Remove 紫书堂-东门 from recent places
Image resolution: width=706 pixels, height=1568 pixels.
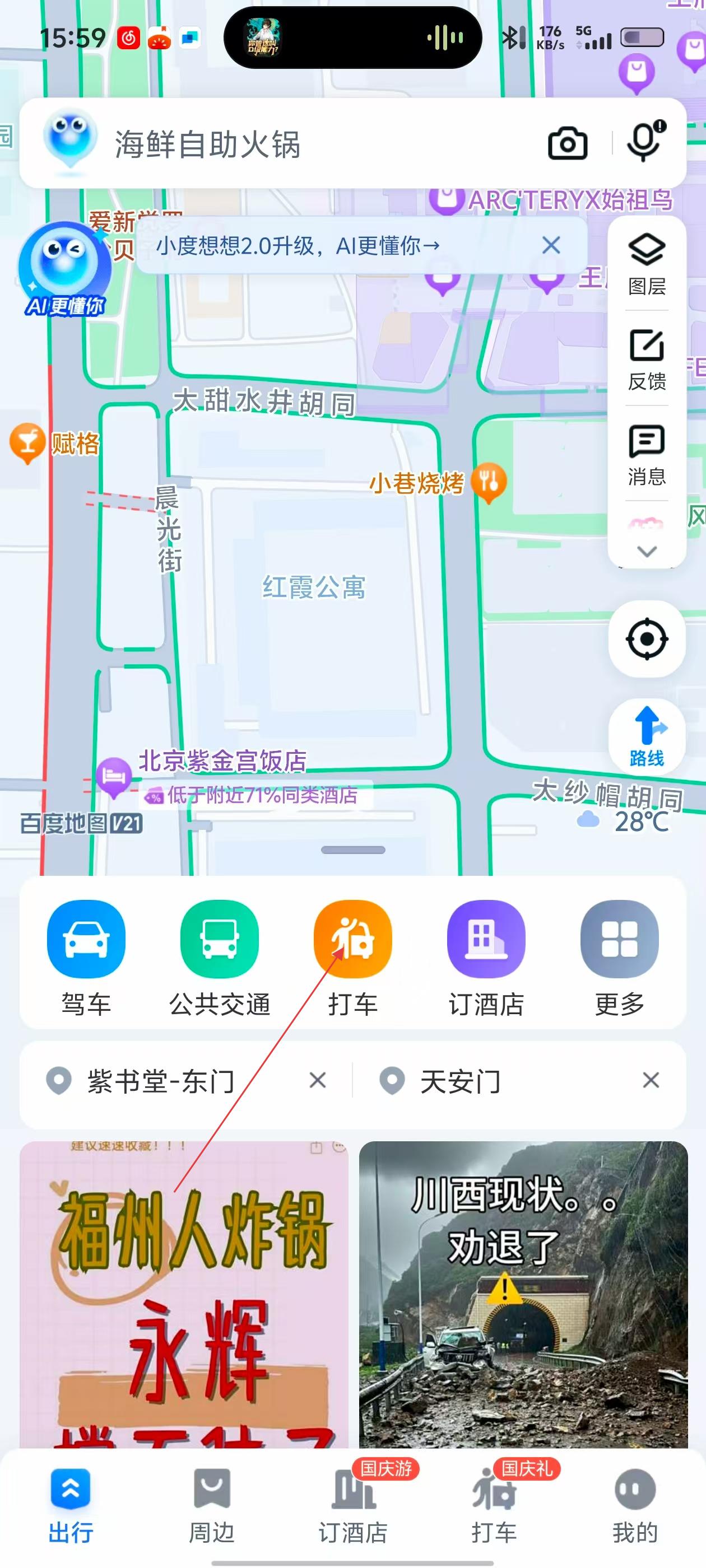click(x=317, y=1080)
